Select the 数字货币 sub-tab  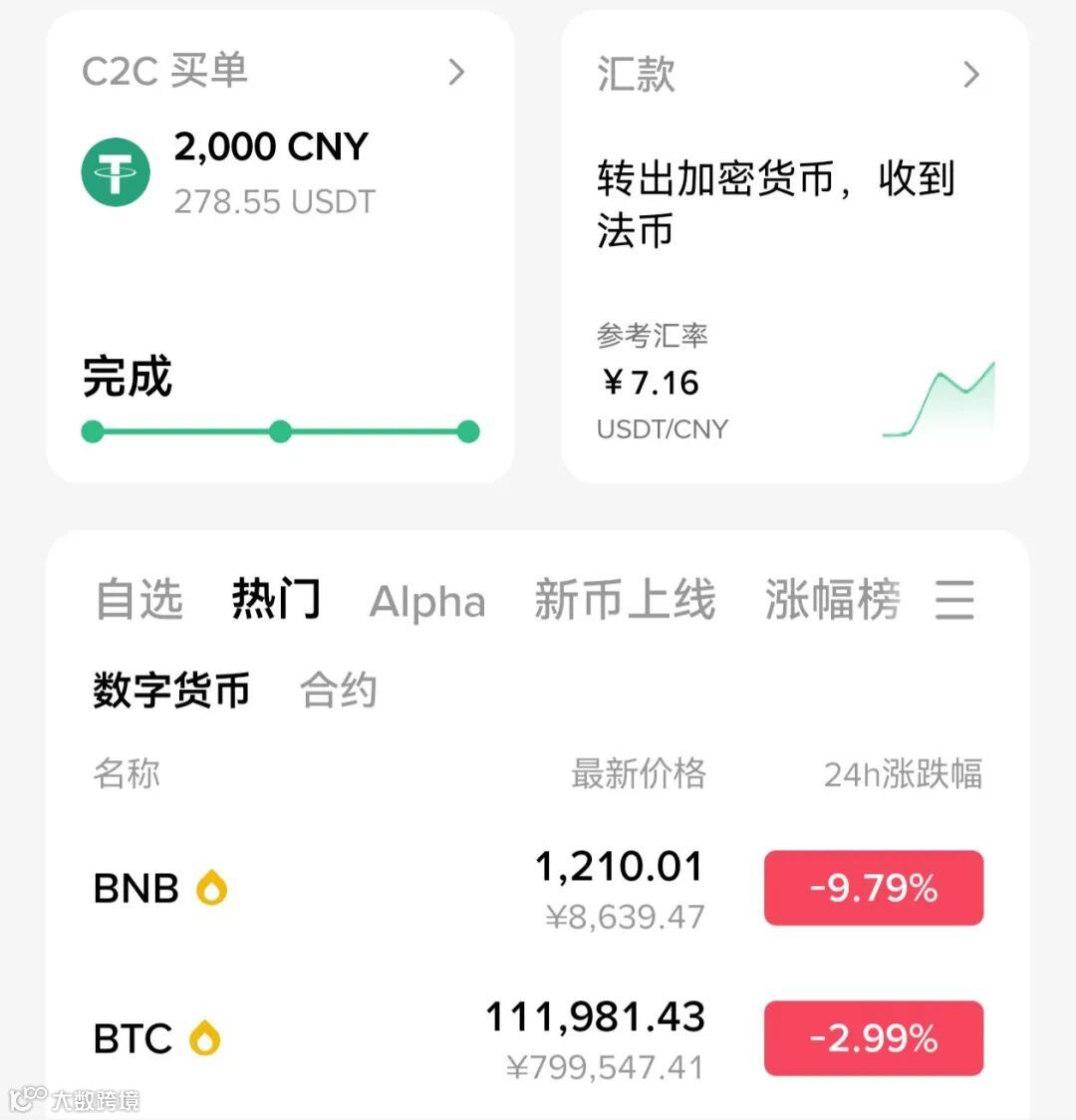coord(171,691)
